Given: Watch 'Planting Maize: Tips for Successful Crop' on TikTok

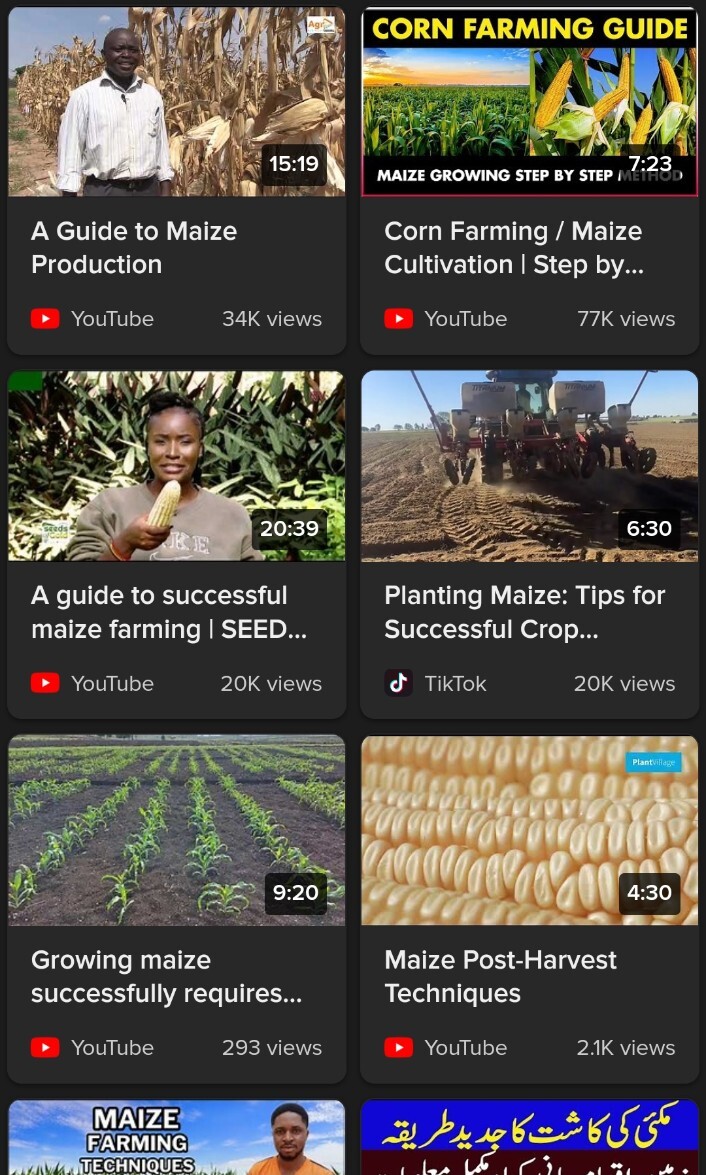Looking at the screenshot, I should (x=529, y=467).
